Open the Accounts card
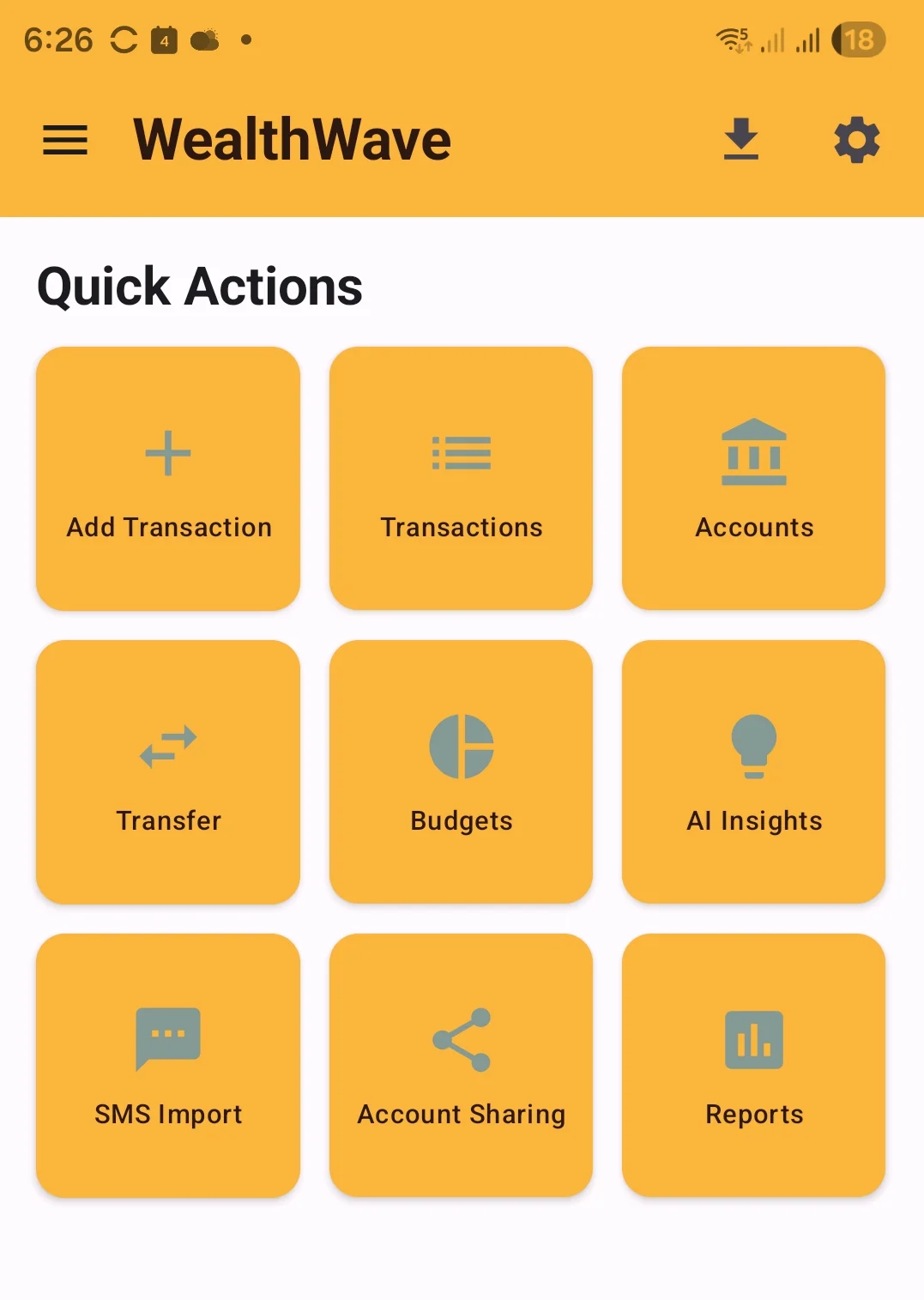This screenshot has width=924, height=1300. (753, 479)
